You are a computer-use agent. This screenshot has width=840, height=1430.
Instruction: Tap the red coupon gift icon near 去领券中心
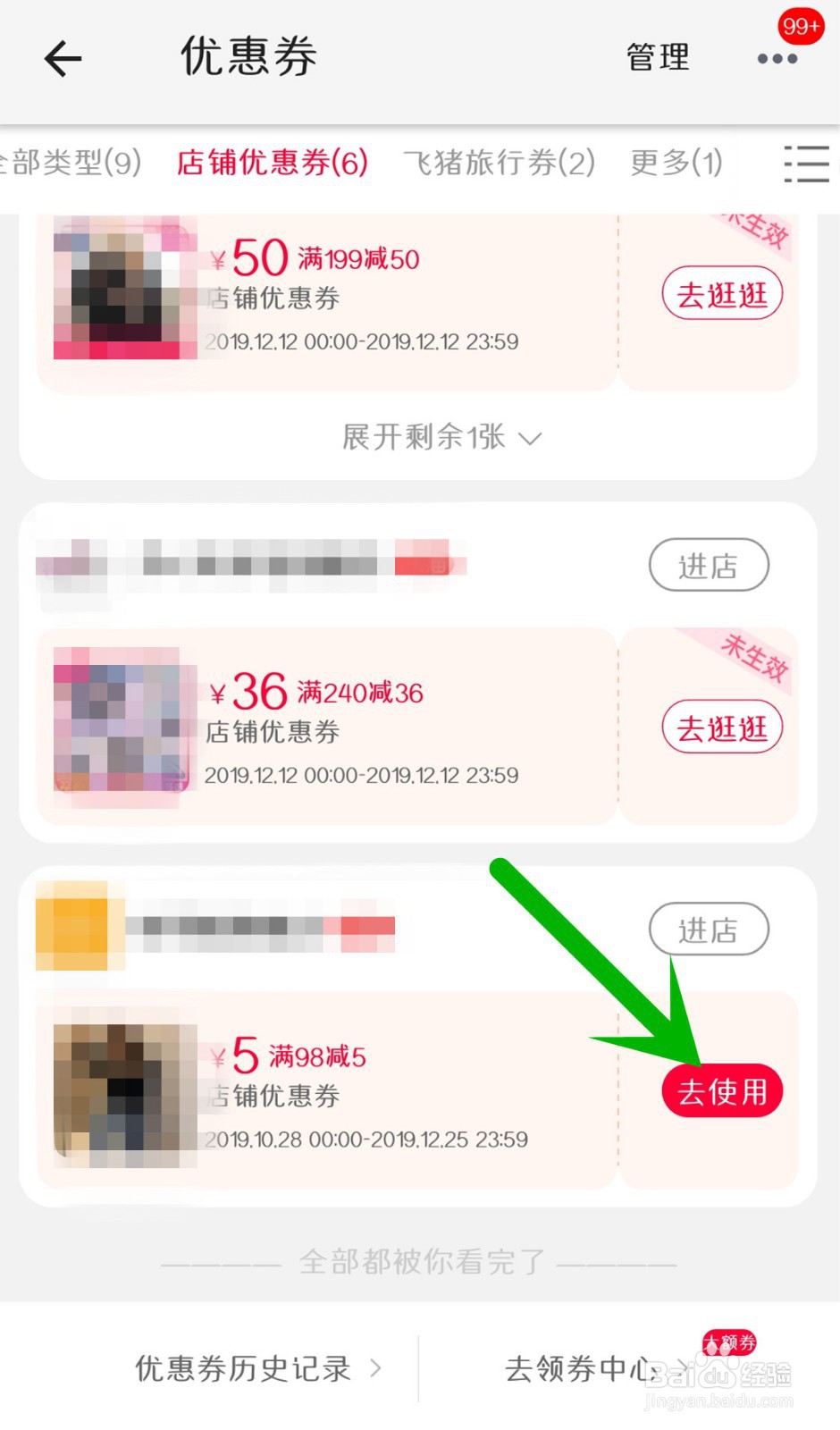pyautogui.click(x=730, y=1344)
